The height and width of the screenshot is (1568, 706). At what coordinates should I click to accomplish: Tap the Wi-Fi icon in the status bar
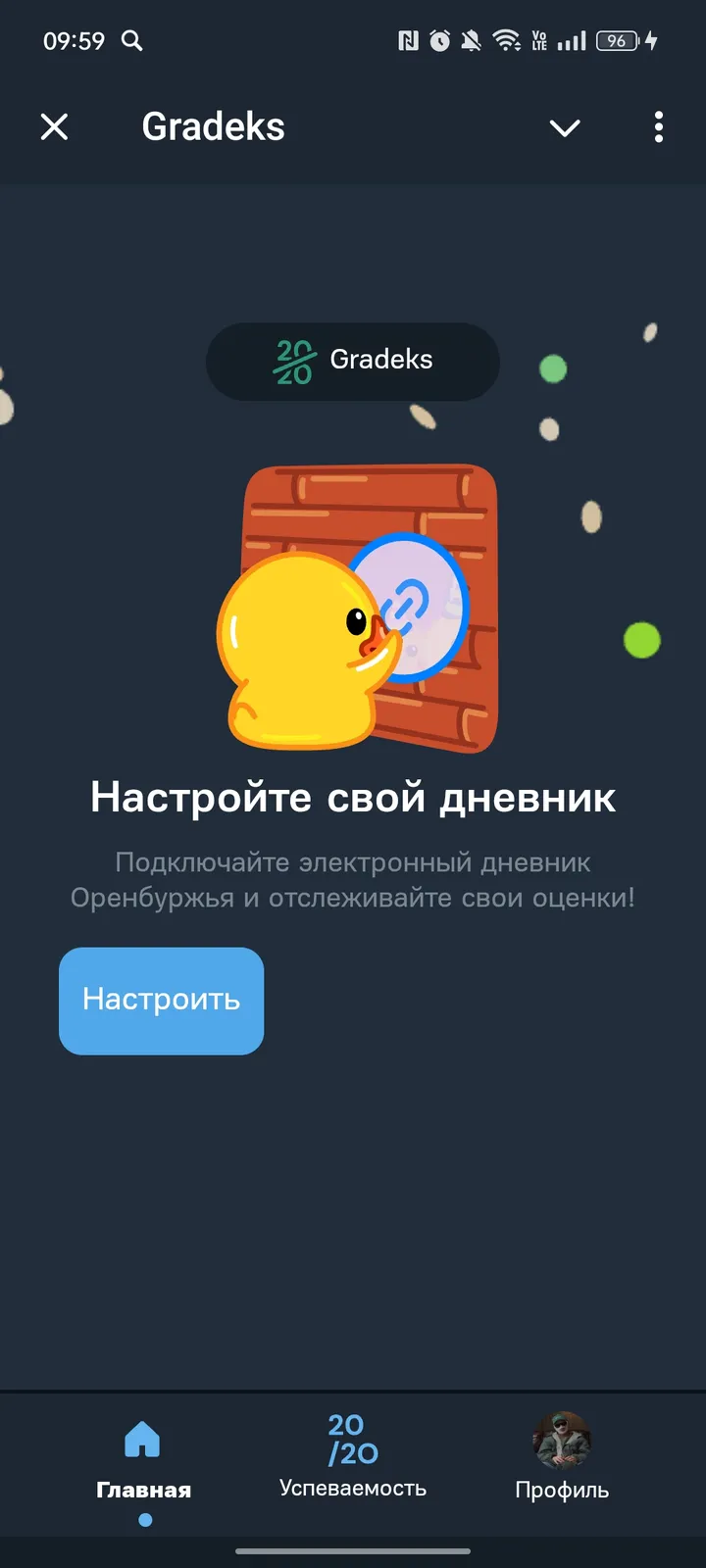pyautogui.click(x=506, y=40)
